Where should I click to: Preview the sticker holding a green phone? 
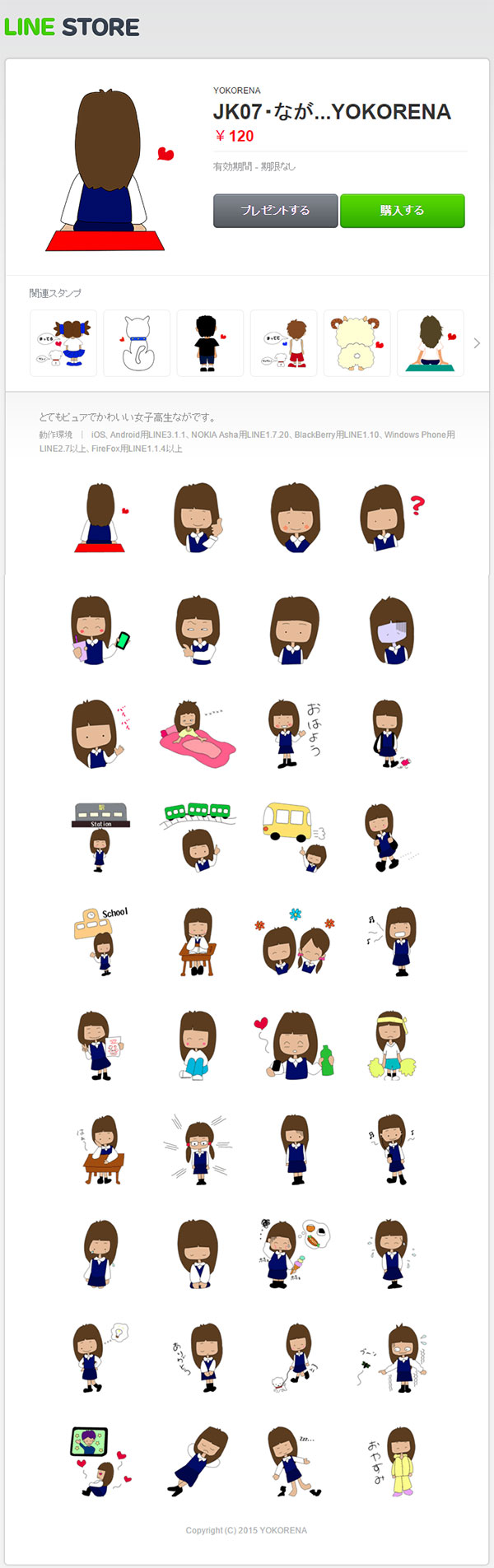100,630
